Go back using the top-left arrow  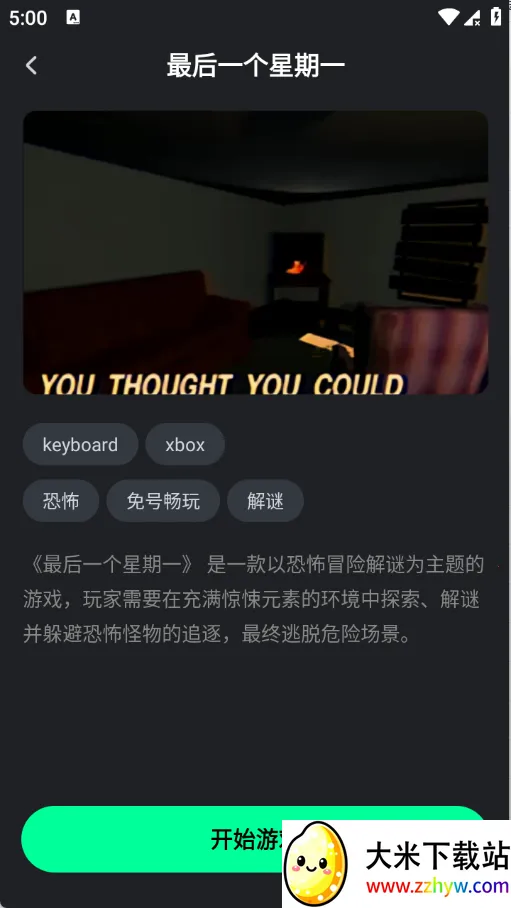click(x=31, y=65)
